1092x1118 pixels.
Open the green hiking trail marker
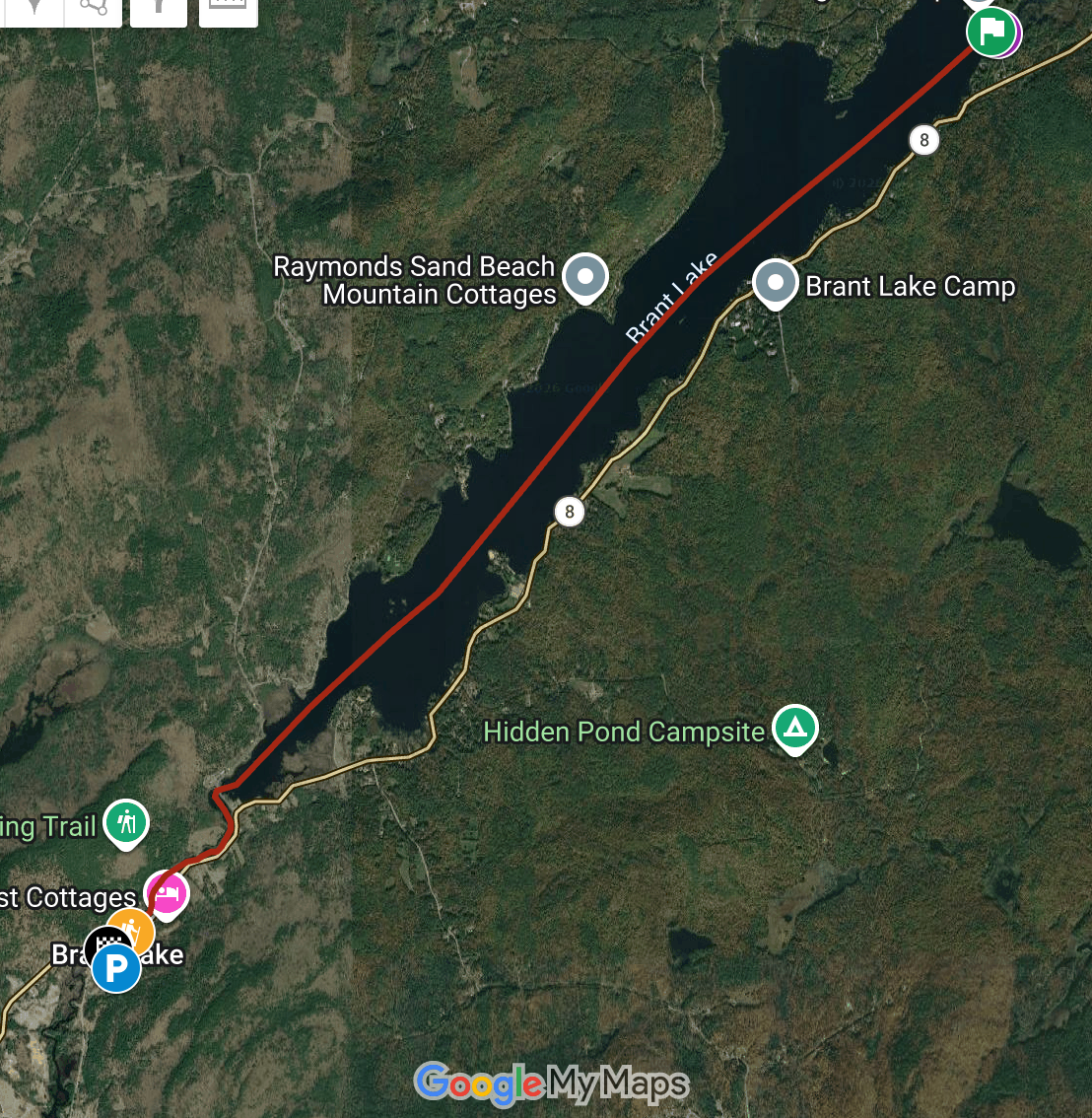pyautogui.click(x=126, y=821)
